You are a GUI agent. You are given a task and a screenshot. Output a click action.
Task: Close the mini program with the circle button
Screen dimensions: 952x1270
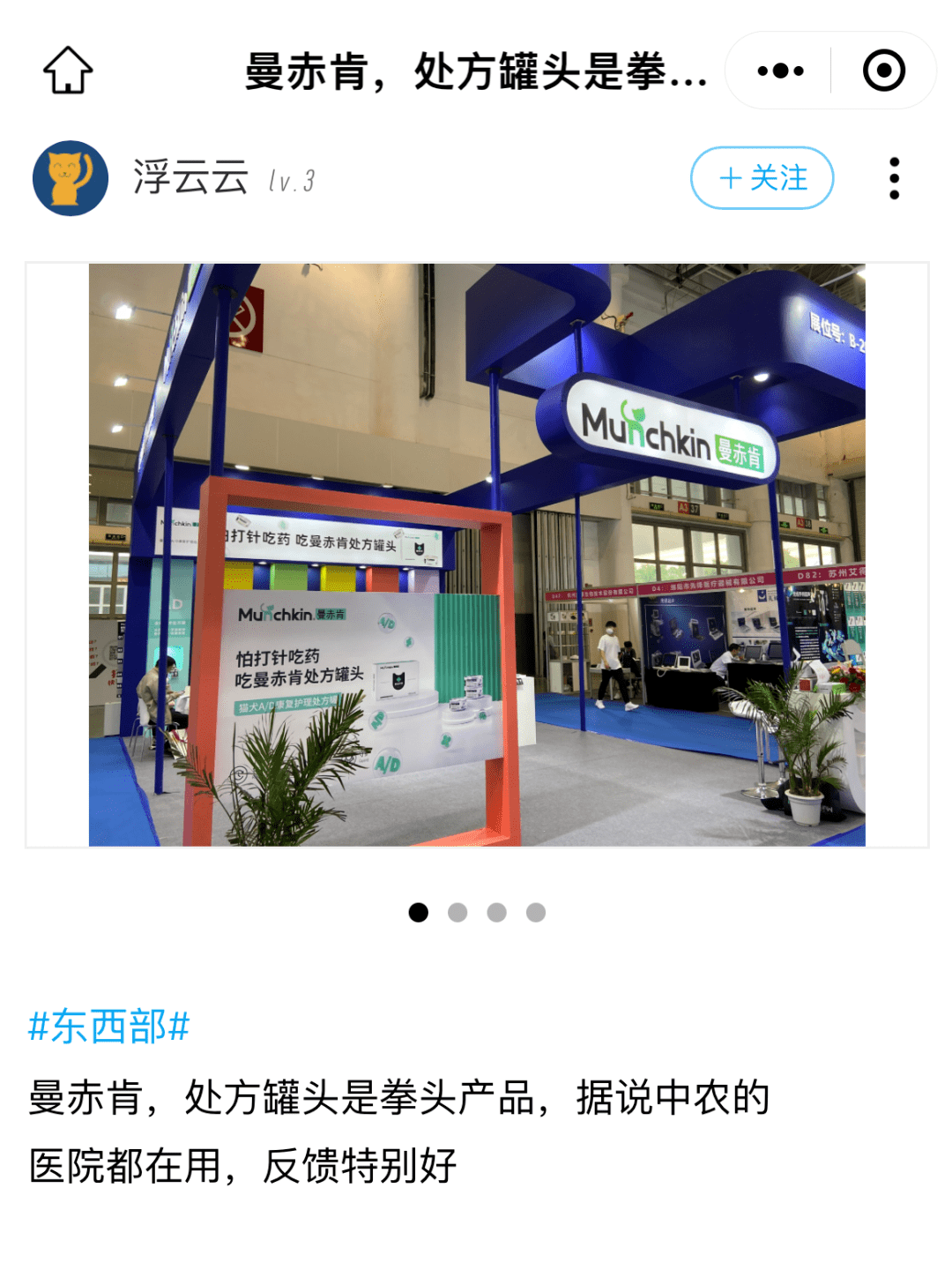coord(883,71)
